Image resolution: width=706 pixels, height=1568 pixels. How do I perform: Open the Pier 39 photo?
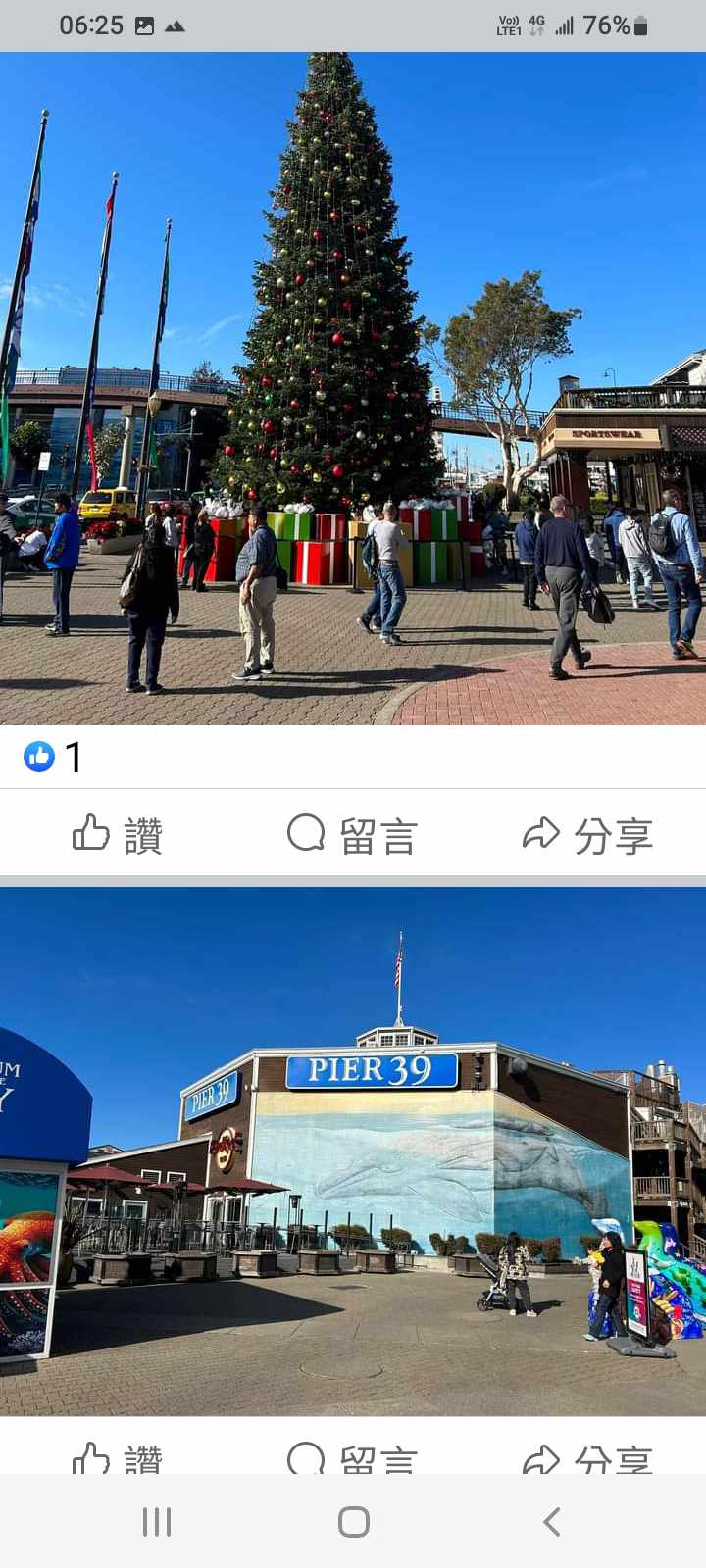click(353, 1151)
